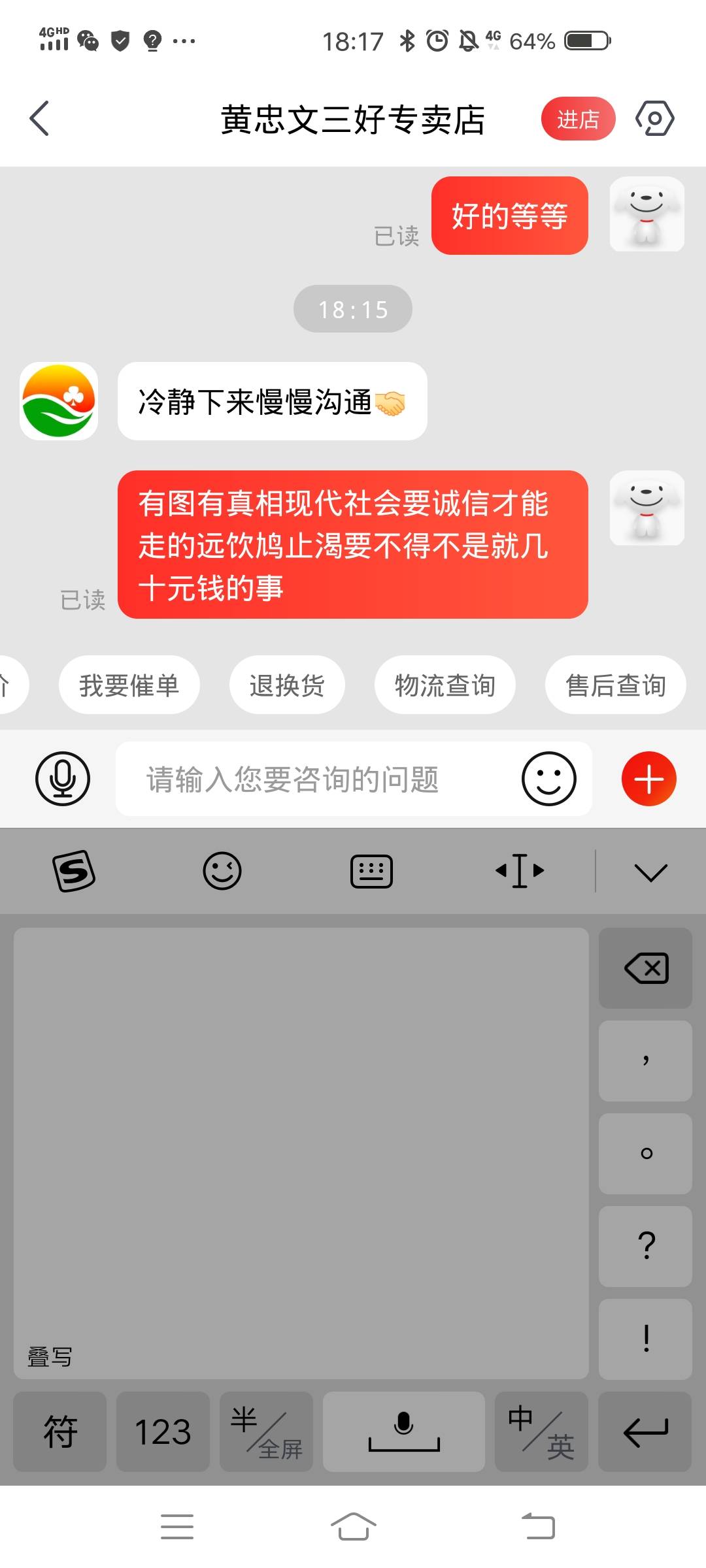Tap the 物流查询 chip

445,685
